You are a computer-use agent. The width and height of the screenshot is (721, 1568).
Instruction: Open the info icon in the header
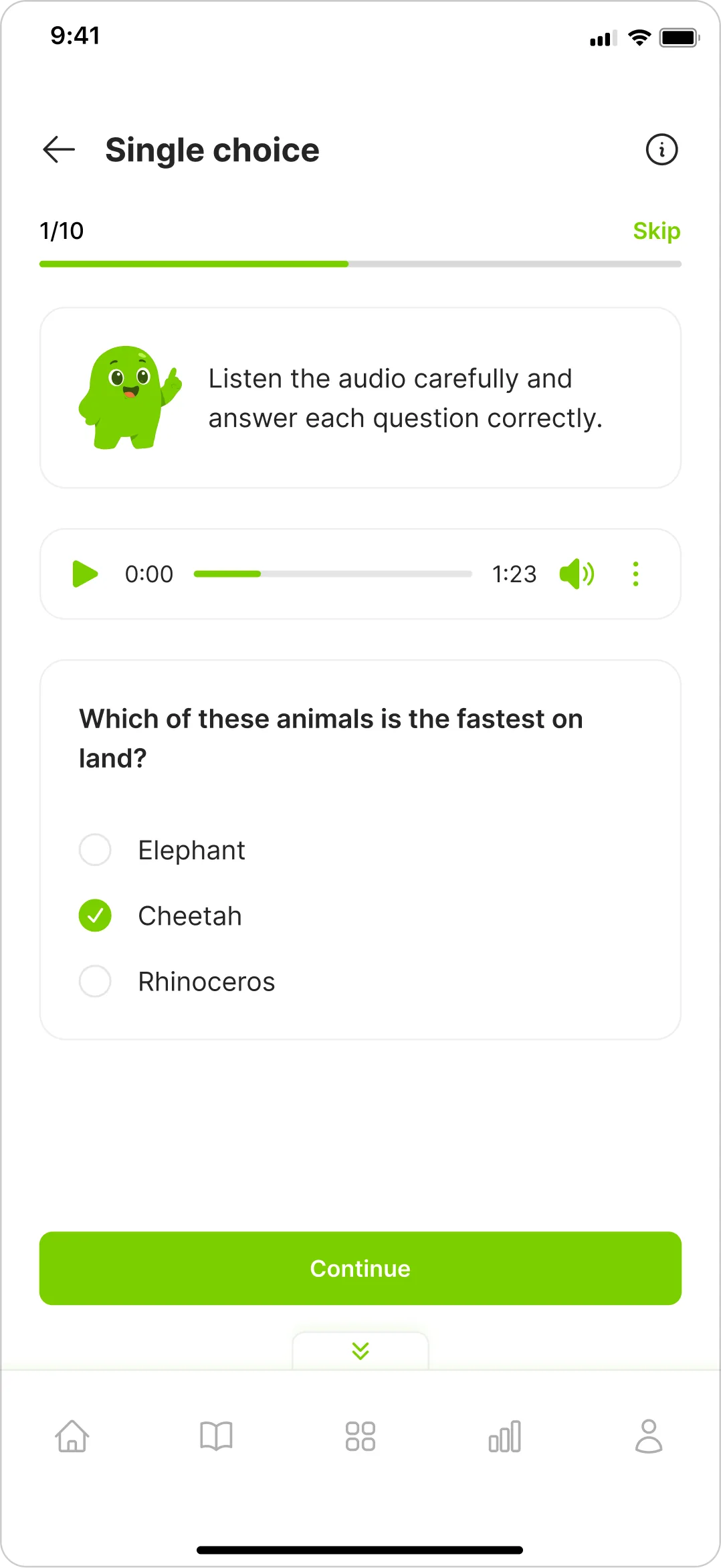pyautogui.click(x=661, y=149)
